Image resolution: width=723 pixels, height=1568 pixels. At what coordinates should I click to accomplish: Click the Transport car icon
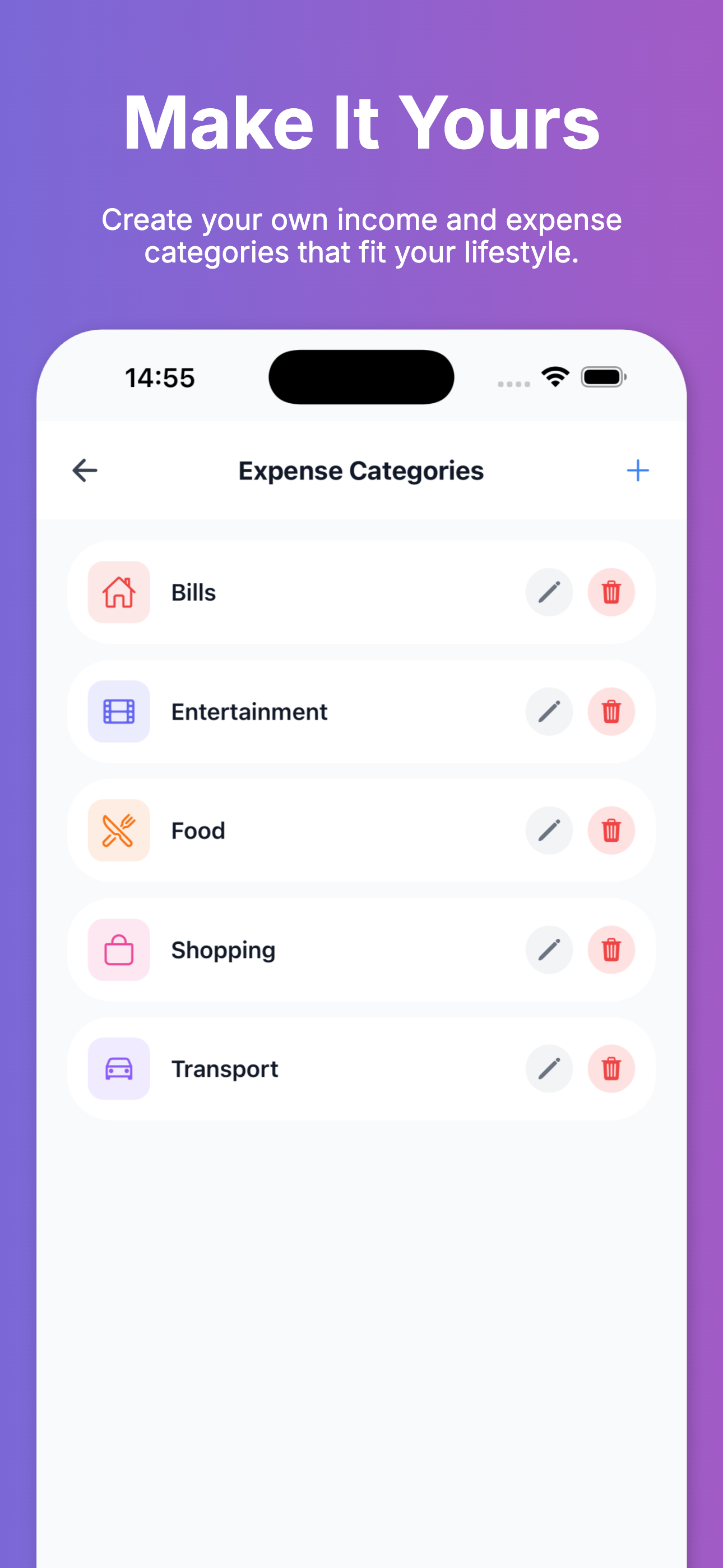click(x=118, y=1069)
